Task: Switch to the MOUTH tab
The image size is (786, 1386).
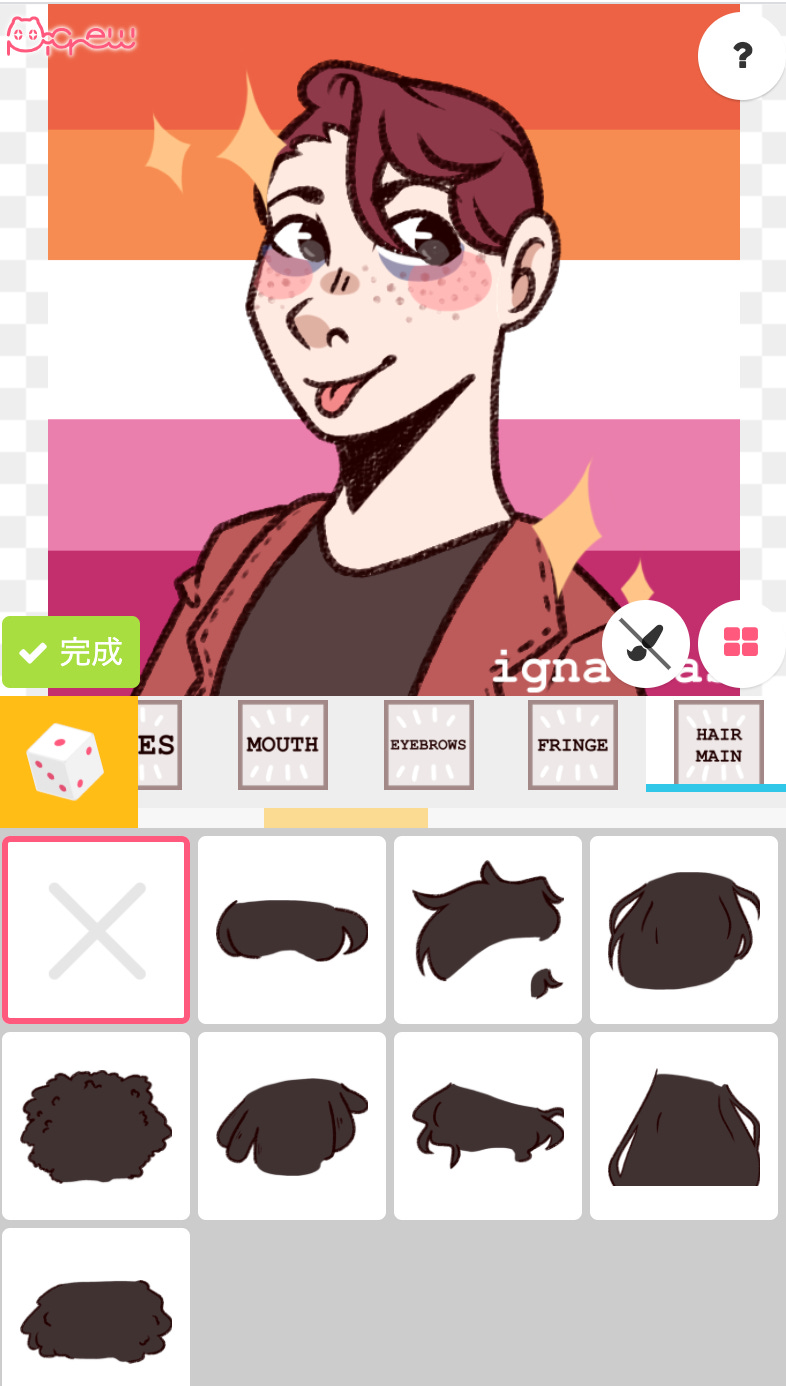Action: pos(282,745)
